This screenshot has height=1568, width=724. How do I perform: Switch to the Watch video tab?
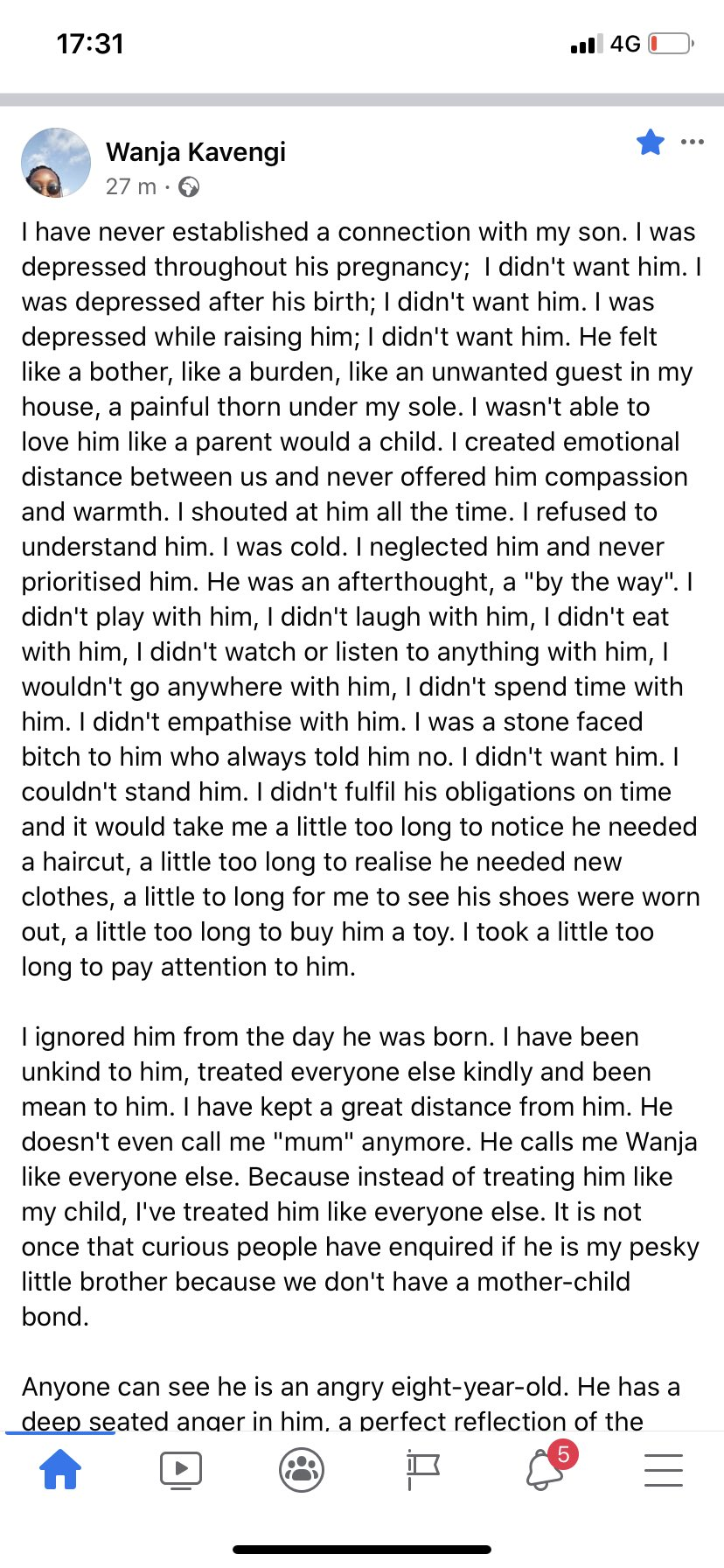click(181, 1469)
